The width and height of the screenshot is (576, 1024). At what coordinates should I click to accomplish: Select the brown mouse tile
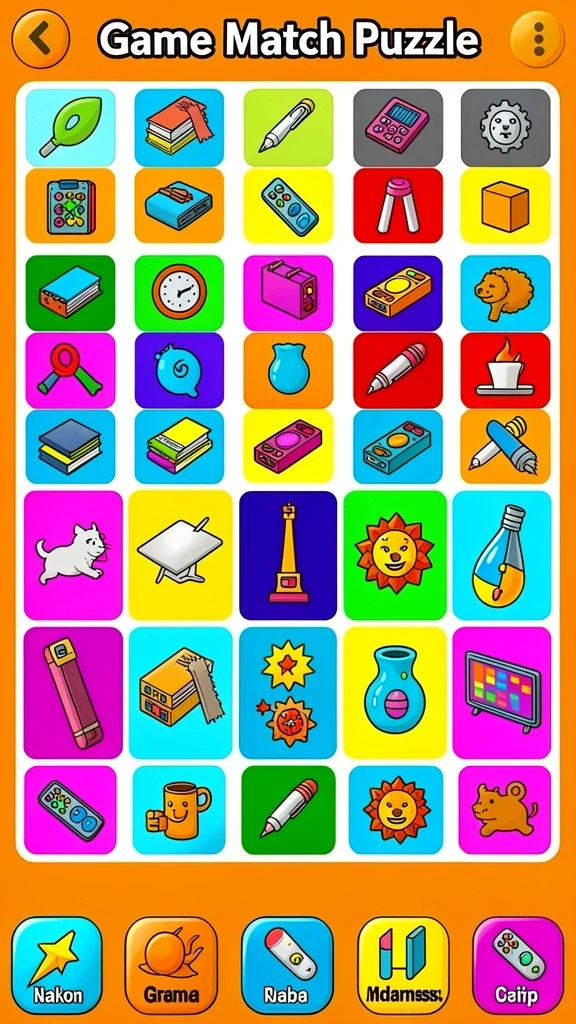point(505,810)
